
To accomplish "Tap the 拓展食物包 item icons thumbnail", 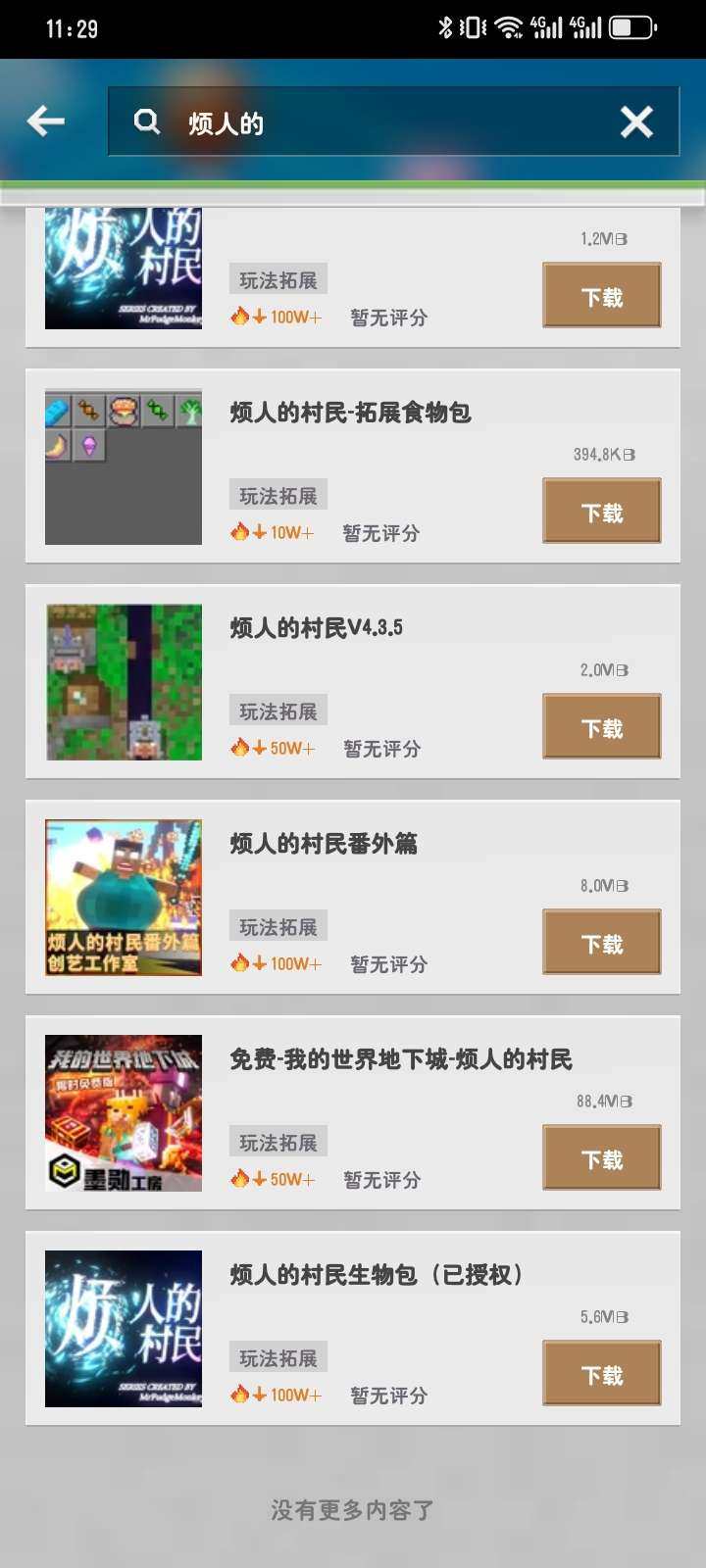I will pyautogui.click(x=123, y=465).
